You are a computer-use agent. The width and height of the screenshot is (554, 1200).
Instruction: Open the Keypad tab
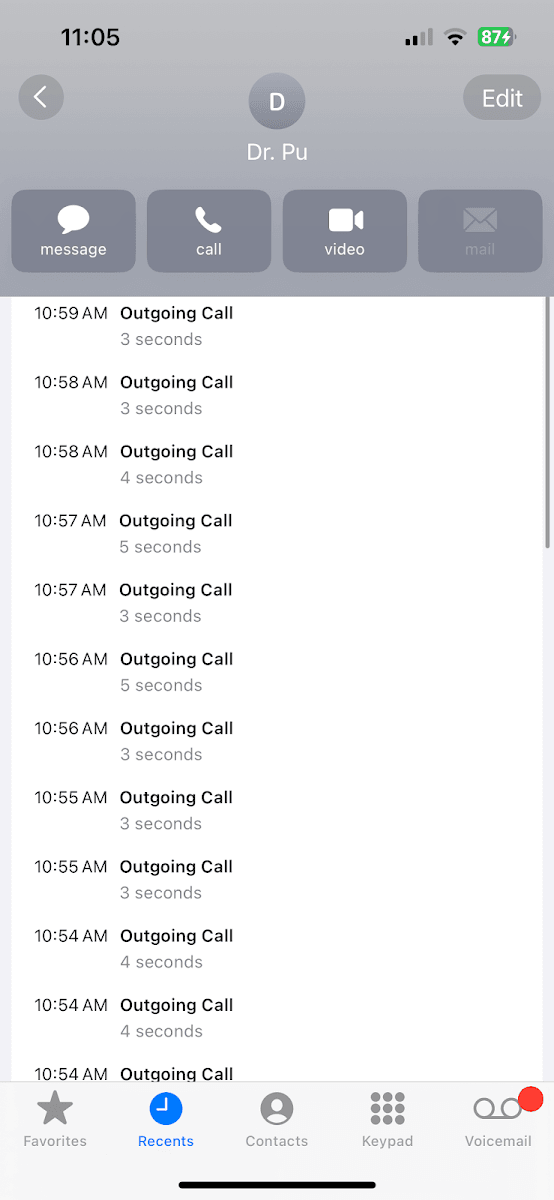[x=387, y=1119]
